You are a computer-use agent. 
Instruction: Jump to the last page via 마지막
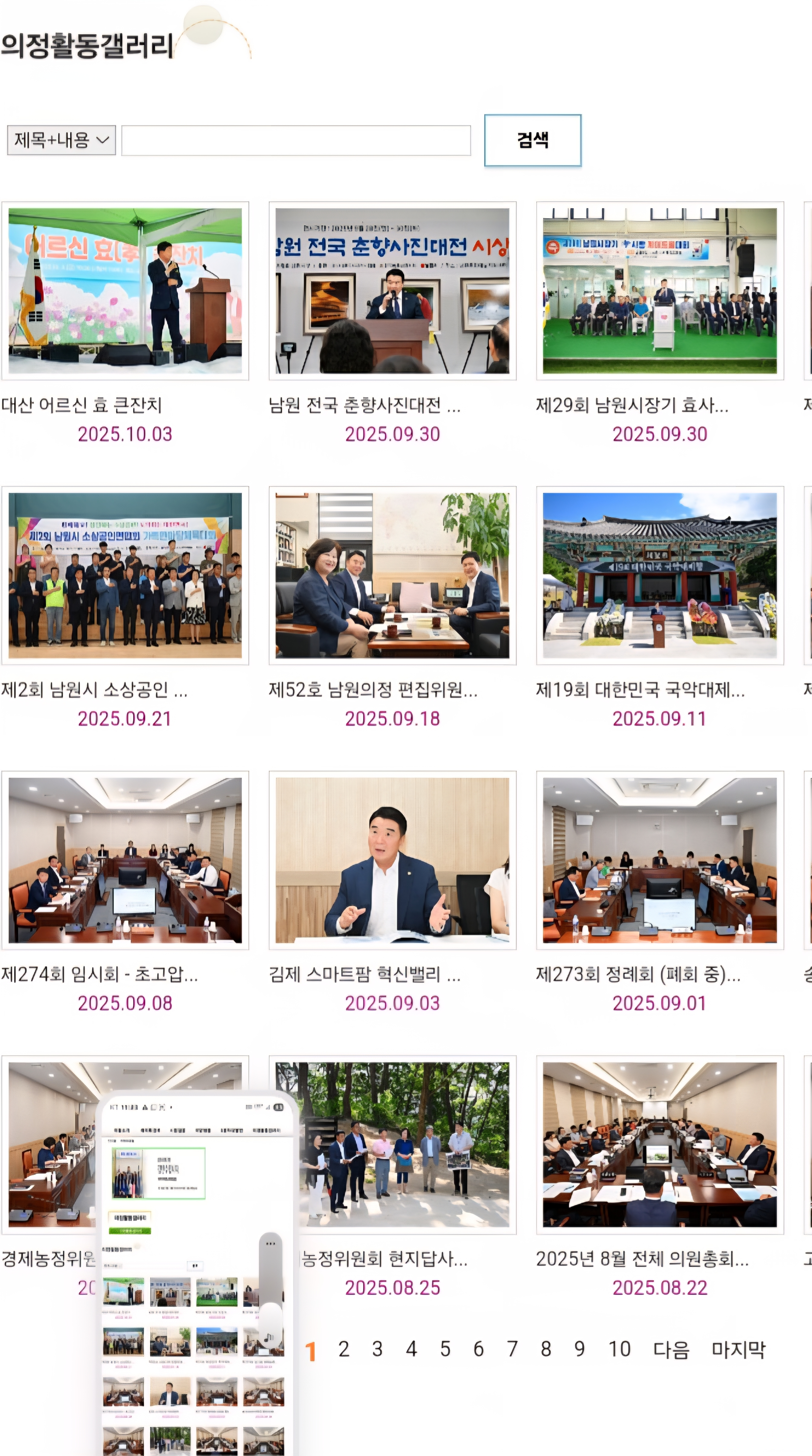(738, 1350)
